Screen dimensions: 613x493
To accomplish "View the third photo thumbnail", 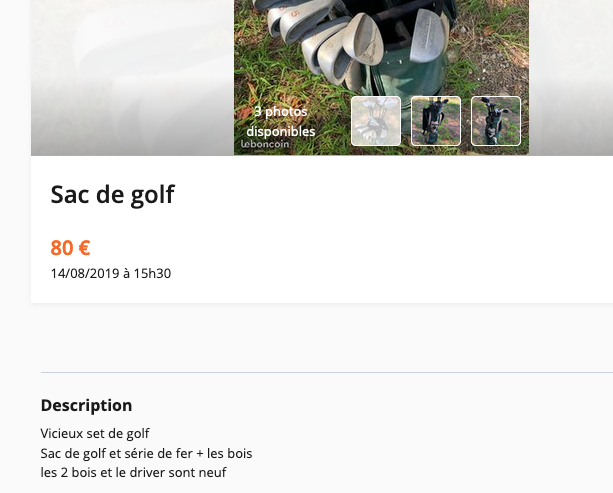I will click(496, 121).
